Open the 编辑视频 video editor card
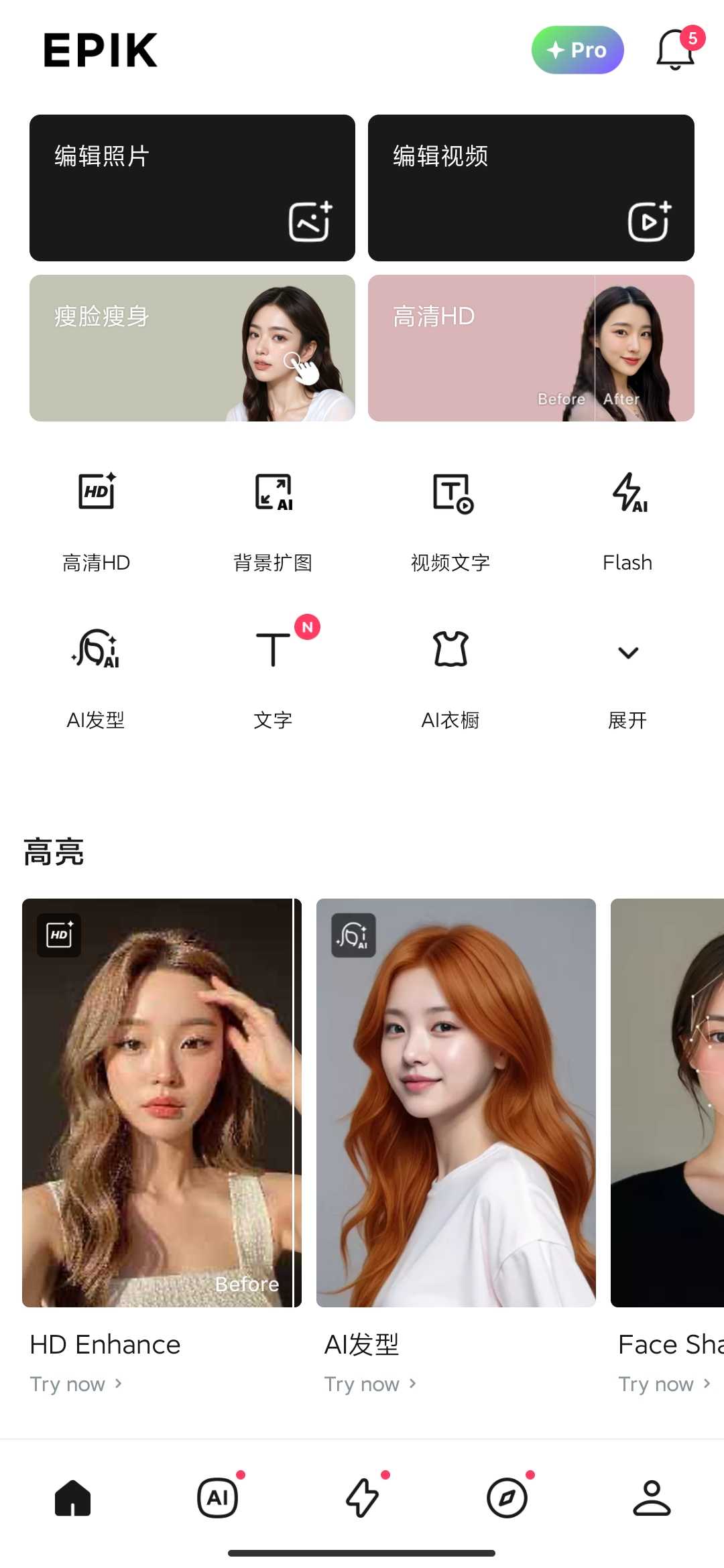724x1568 pixels. 531,188
